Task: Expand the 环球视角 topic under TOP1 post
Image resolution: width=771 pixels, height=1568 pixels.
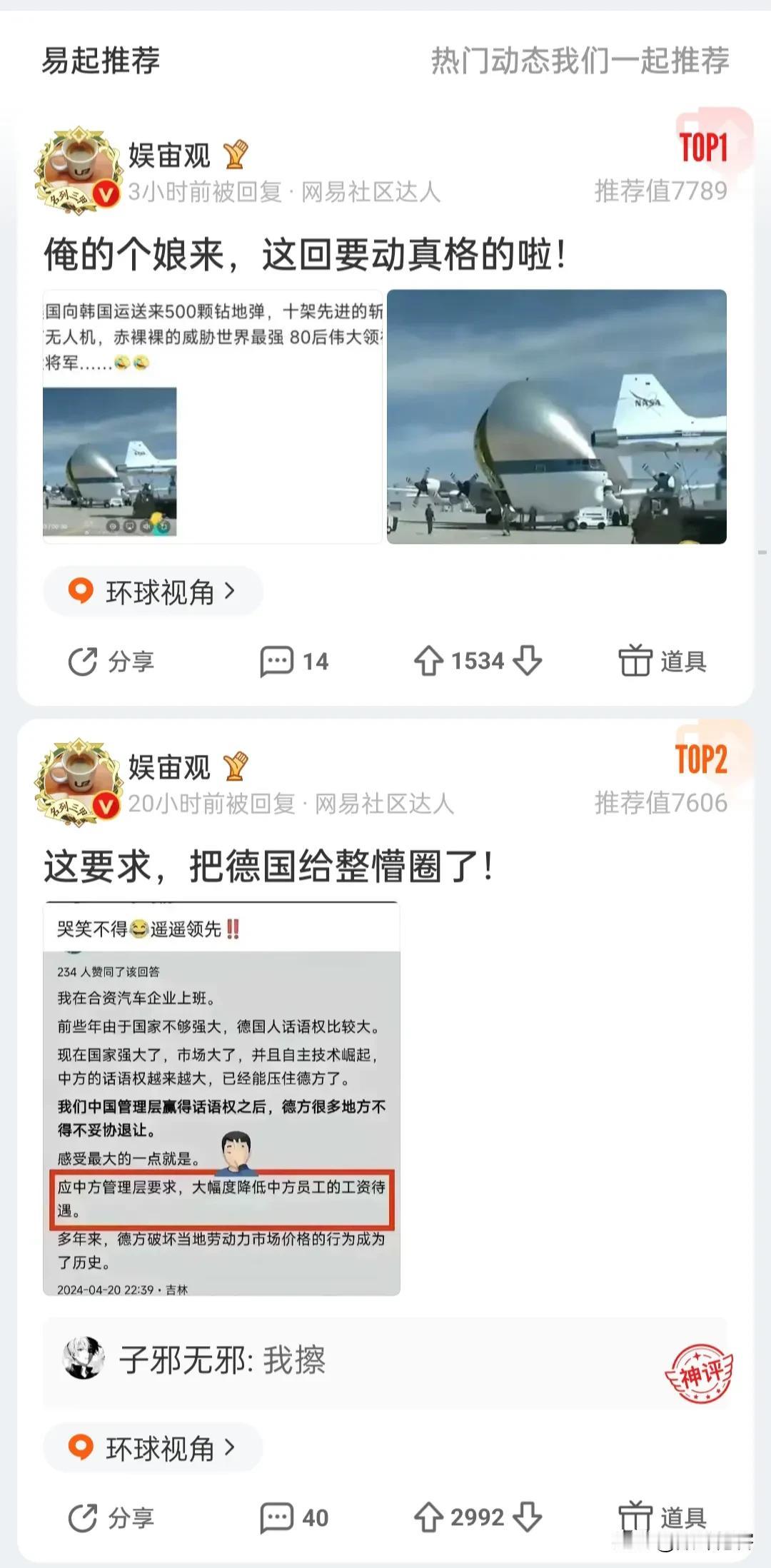Action: [x=152, y=591]
